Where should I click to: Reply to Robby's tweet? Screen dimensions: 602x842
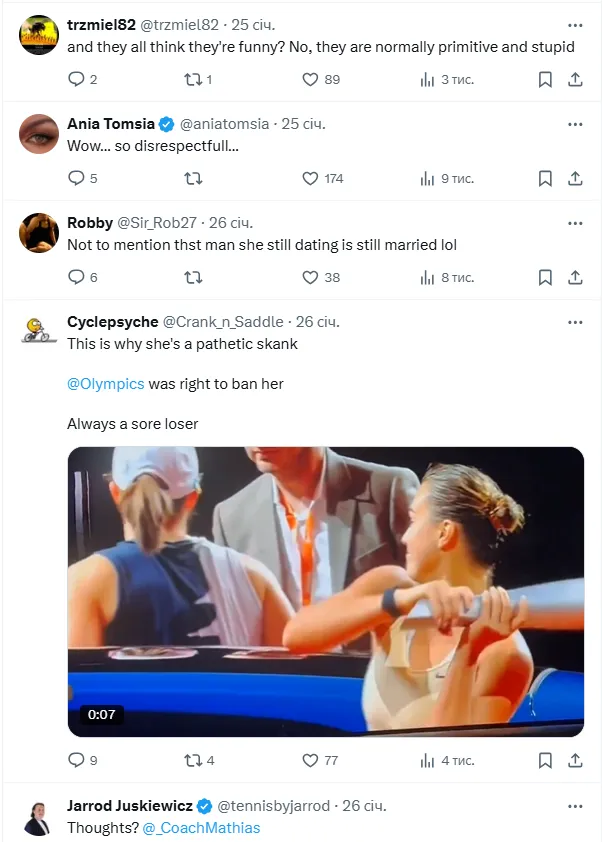[x=77, y=277]
